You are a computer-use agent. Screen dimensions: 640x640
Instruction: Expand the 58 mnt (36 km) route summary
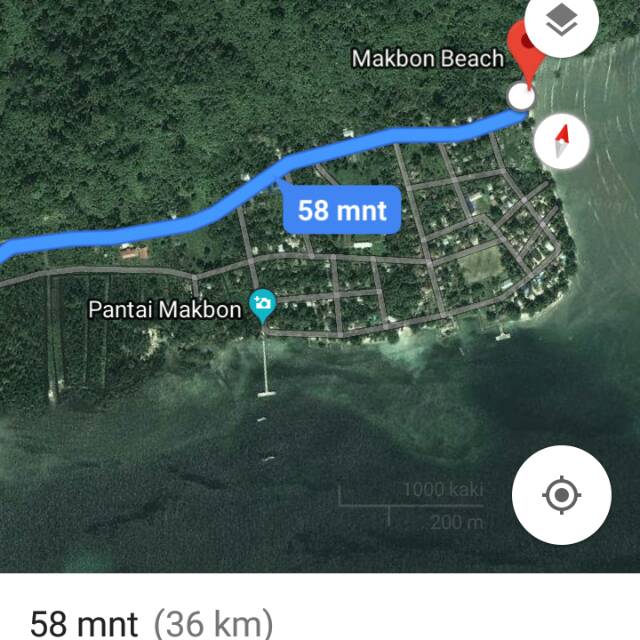[x=150, y=624]
